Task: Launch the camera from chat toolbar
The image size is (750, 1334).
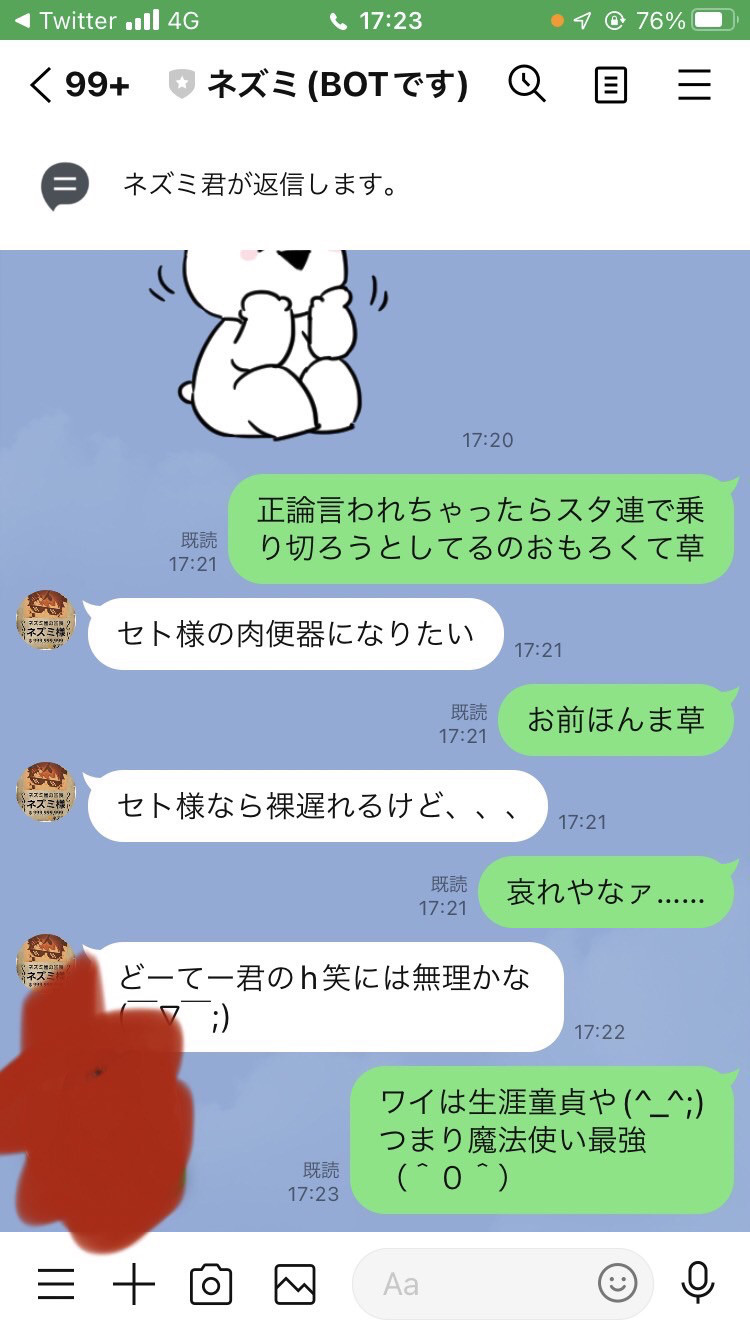Action: pos(211,1284)
